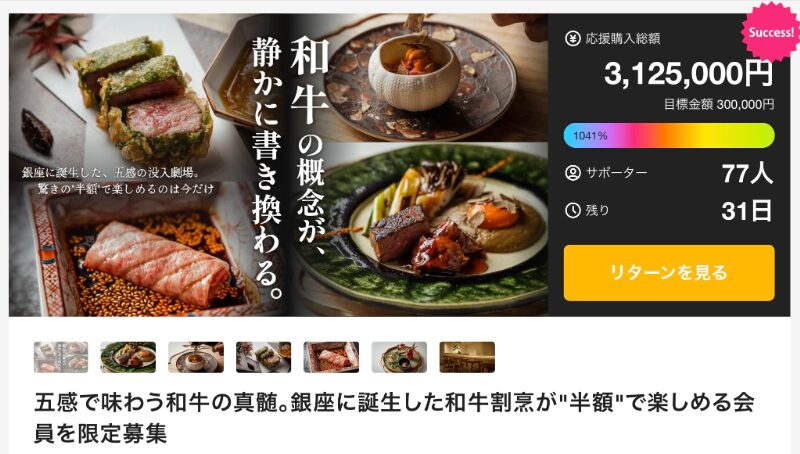This screenshot has width=800, height=454.
Task: Select the second thumbnail showing the green plate dish
Action: 128,357
